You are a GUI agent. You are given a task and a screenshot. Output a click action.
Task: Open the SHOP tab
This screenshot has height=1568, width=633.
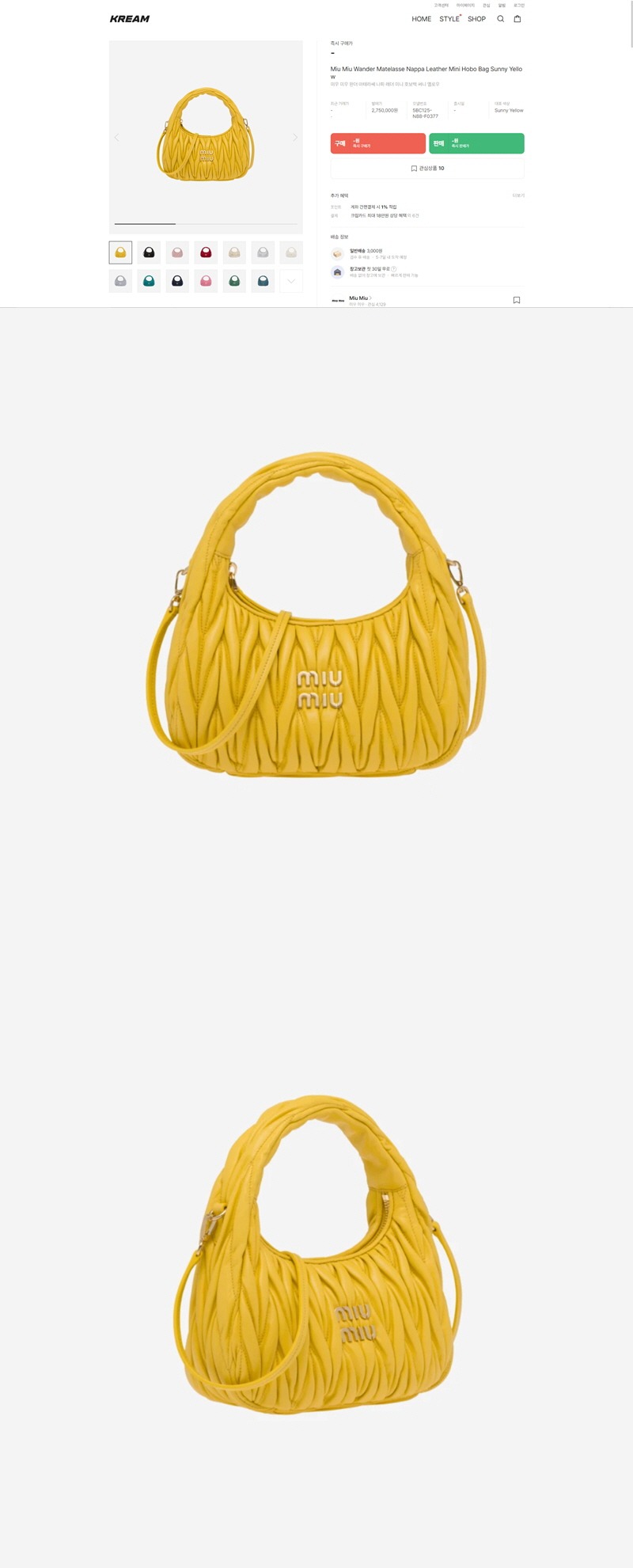pyautogui.click(x=476, y=19)
